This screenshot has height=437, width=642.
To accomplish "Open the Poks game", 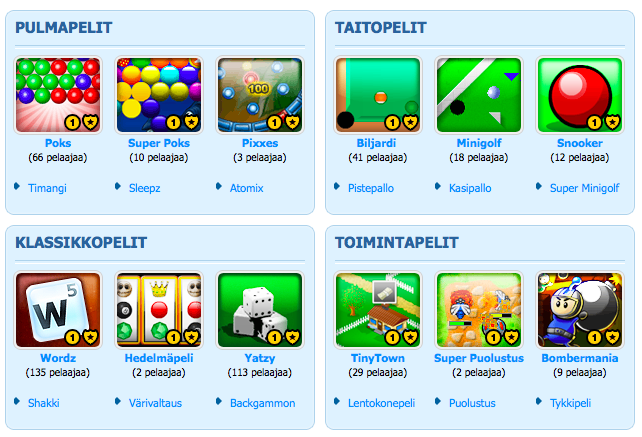I will click(x=58, y=95).
